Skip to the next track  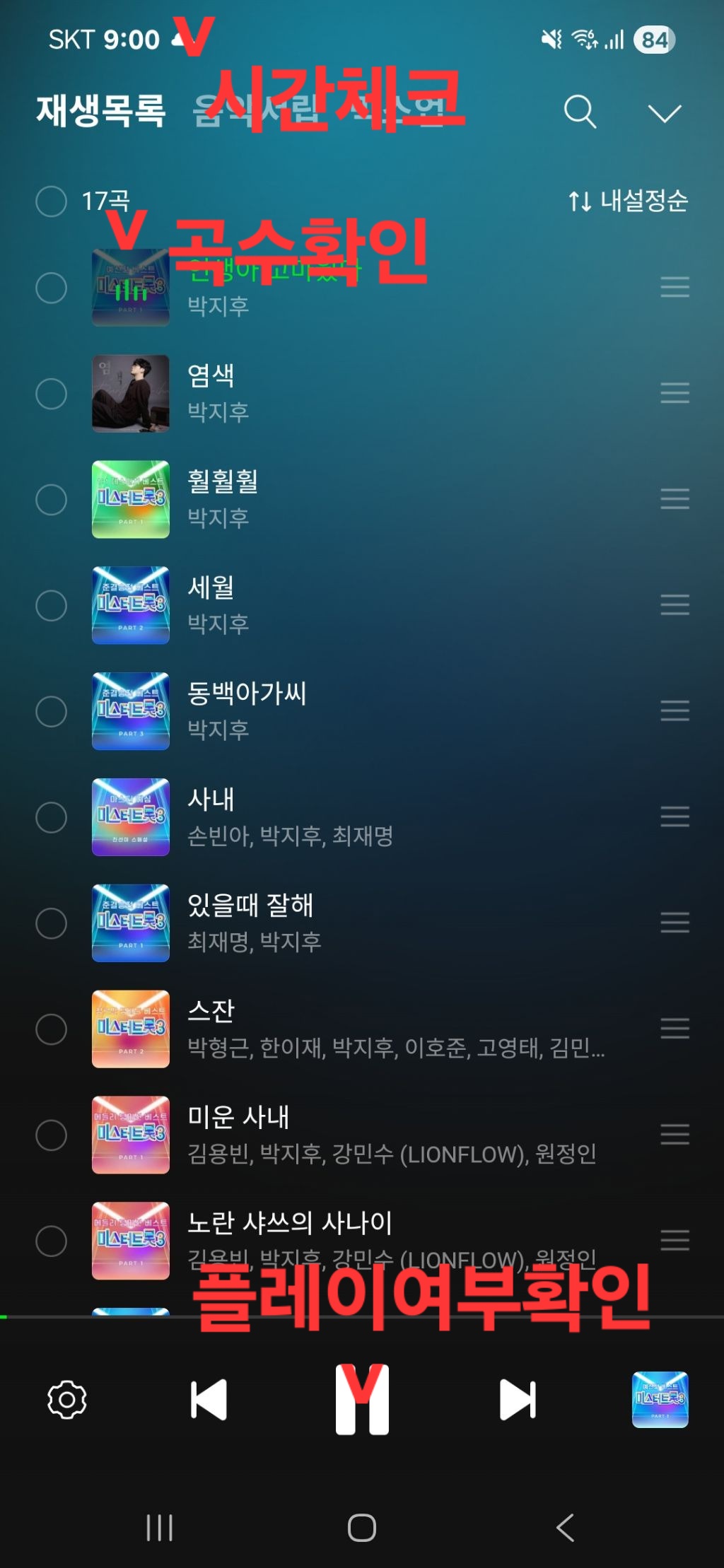tap(518, 1400)
